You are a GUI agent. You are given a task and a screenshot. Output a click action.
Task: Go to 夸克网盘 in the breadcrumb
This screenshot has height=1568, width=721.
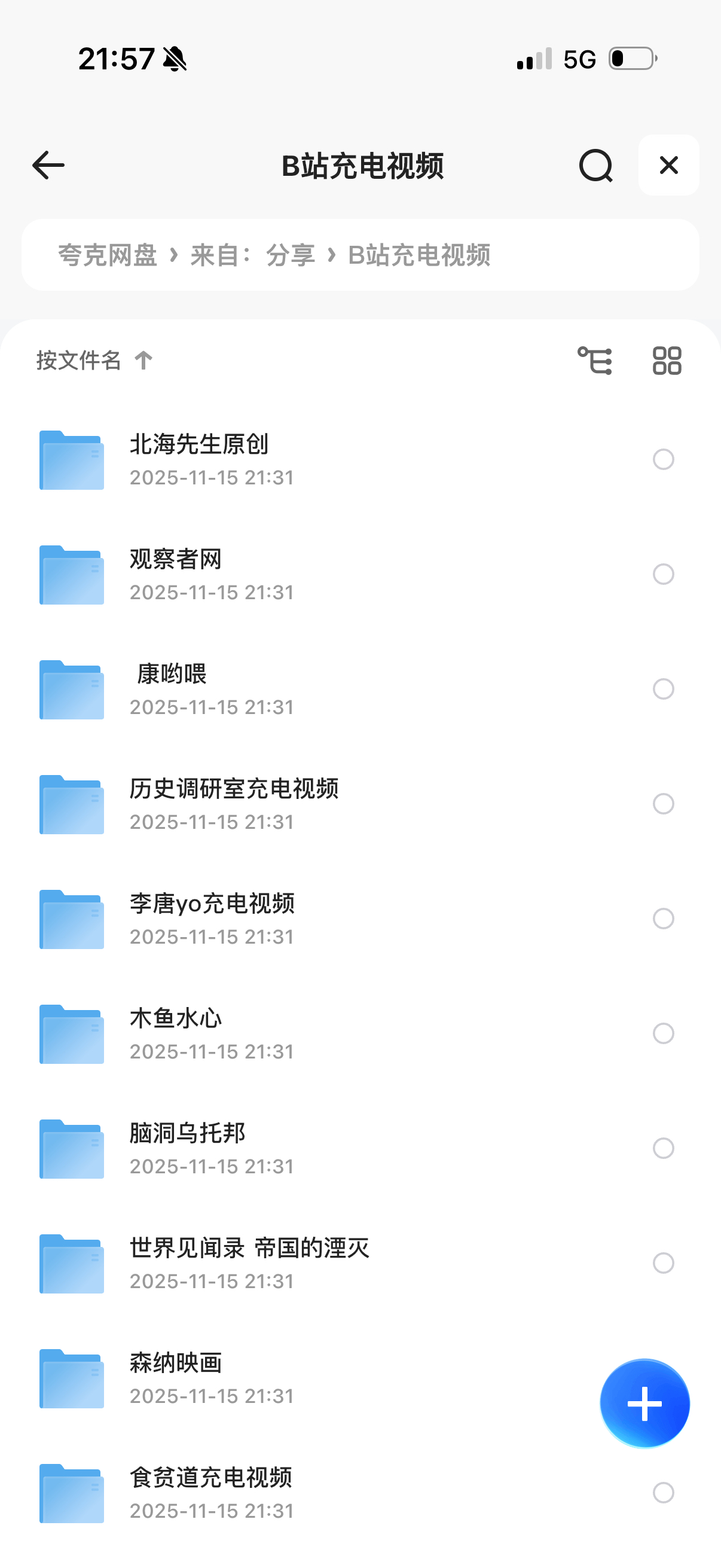click(108, 255)
